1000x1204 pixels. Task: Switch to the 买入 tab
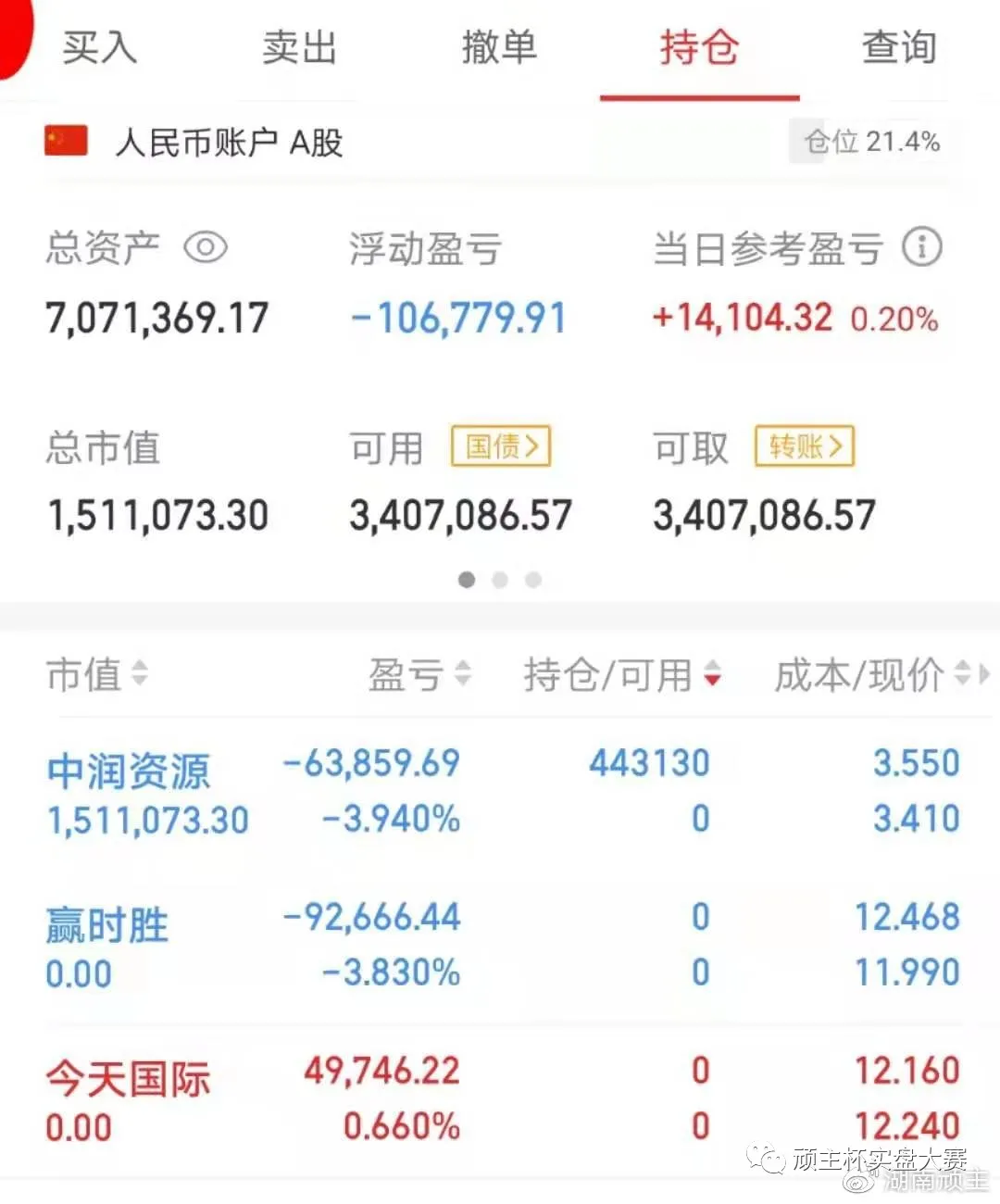pyautogui.click(x=99, y=47)
